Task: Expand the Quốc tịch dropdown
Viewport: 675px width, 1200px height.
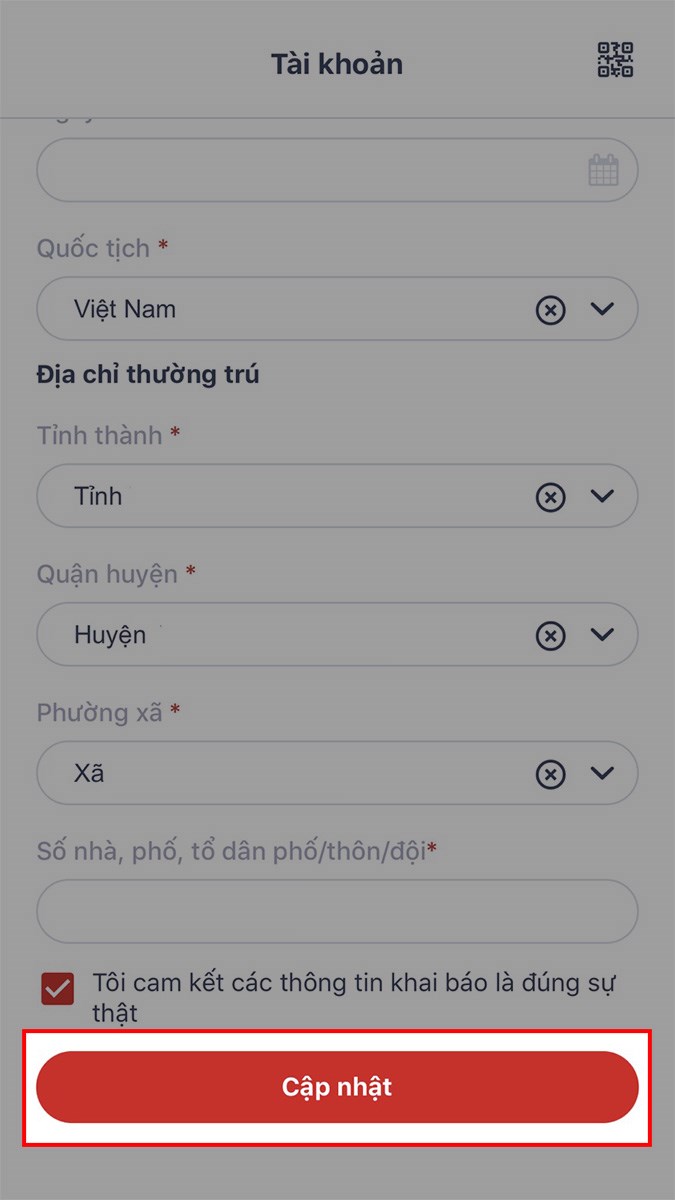Action: click(602, 309)
